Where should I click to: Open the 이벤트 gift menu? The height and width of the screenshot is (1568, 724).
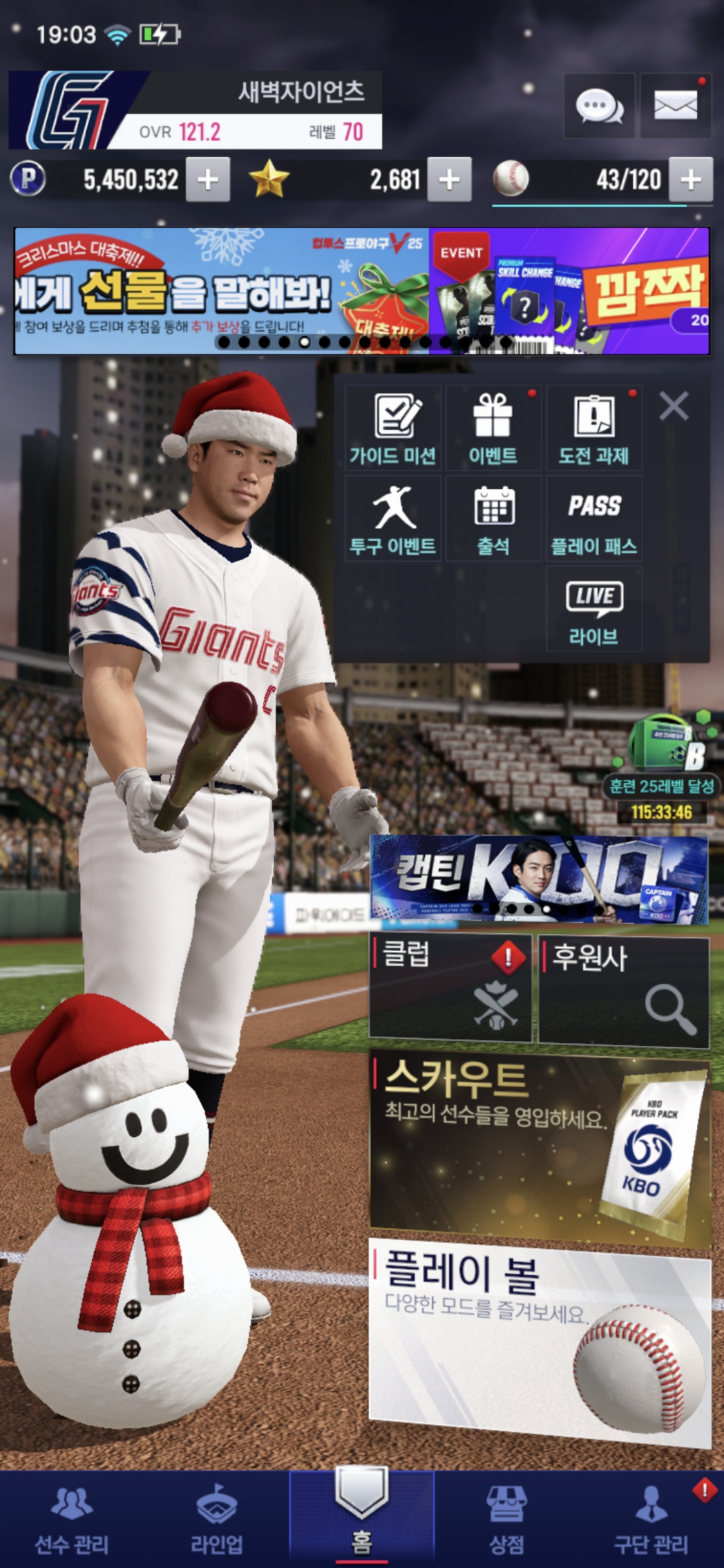pyautogui.click(x=493, y=429)
